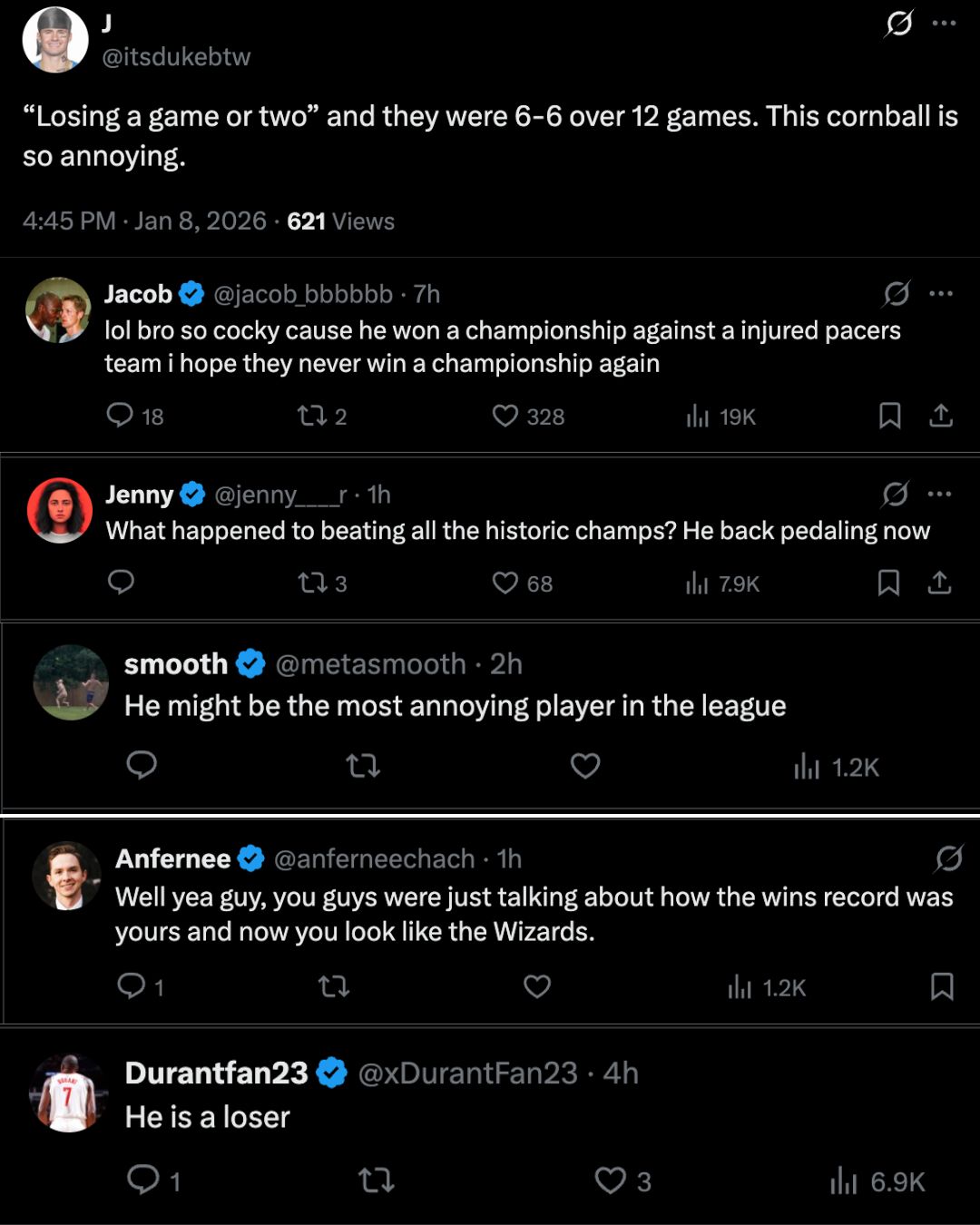
Task: Retweet smooth's reply
Action: [x=363, y=766]
